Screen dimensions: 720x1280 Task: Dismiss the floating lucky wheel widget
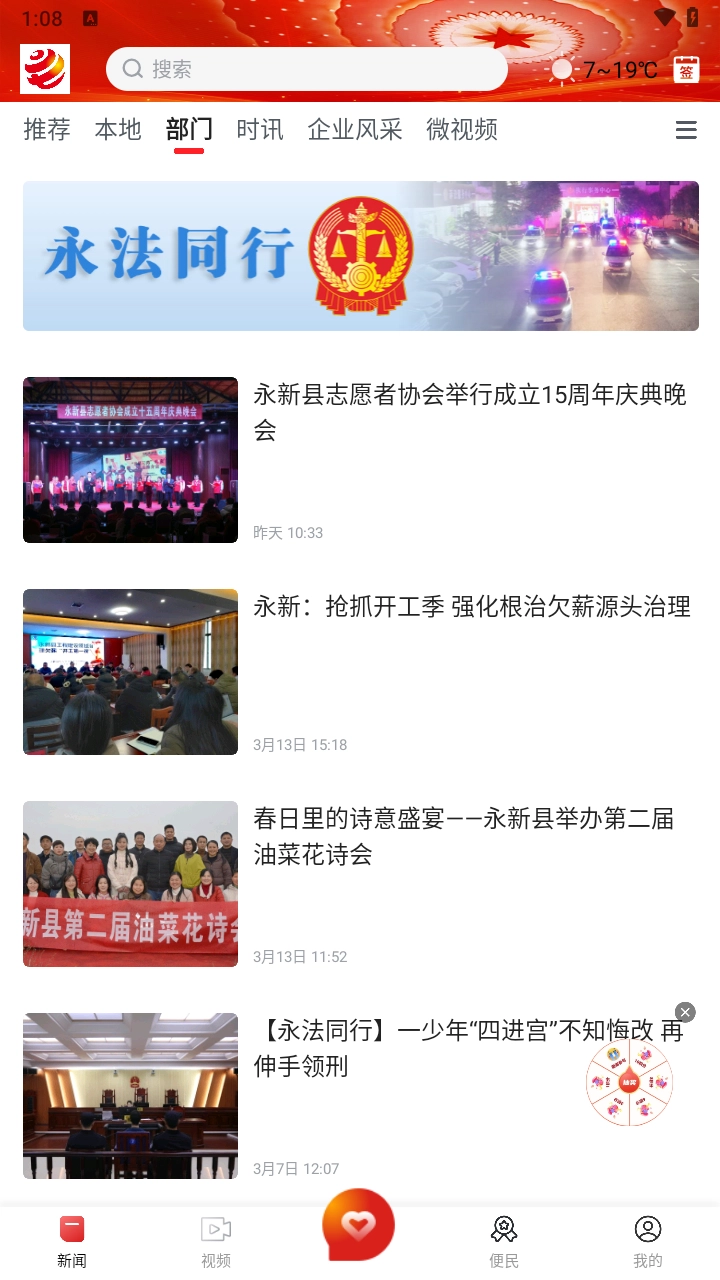tap(685, 1012)
